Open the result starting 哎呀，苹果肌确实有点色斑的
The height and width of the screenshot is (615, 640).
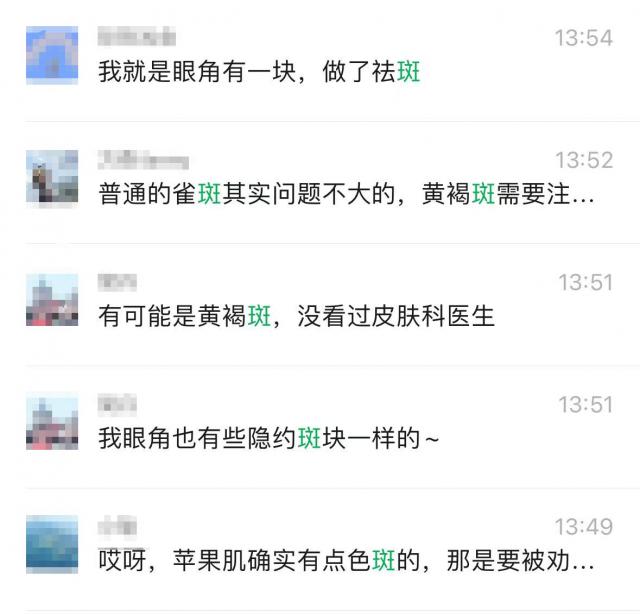(x=346, y=561)
